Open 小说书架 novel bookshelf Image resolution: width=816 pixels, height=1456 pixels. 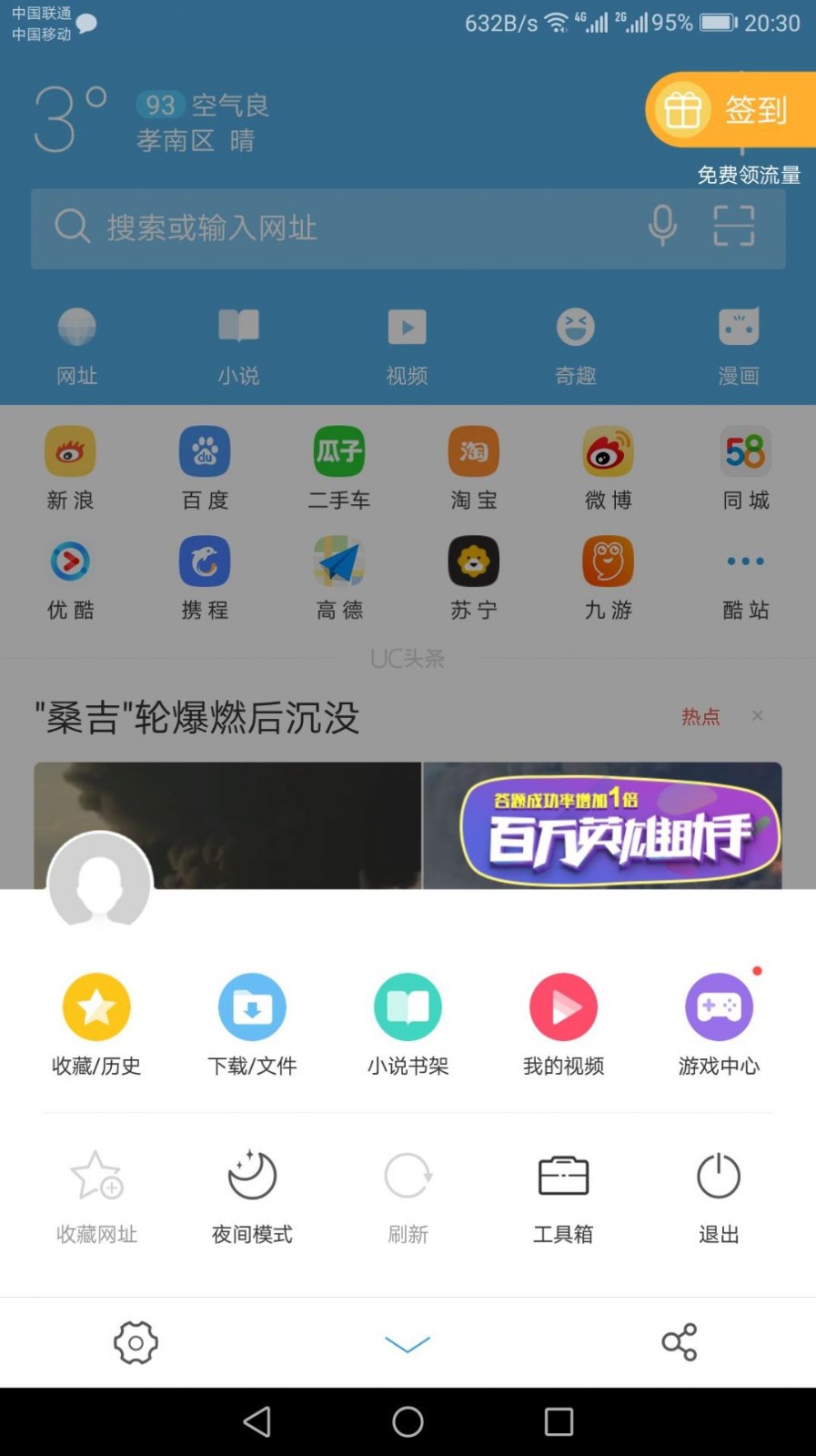(x=408, y=1007)
